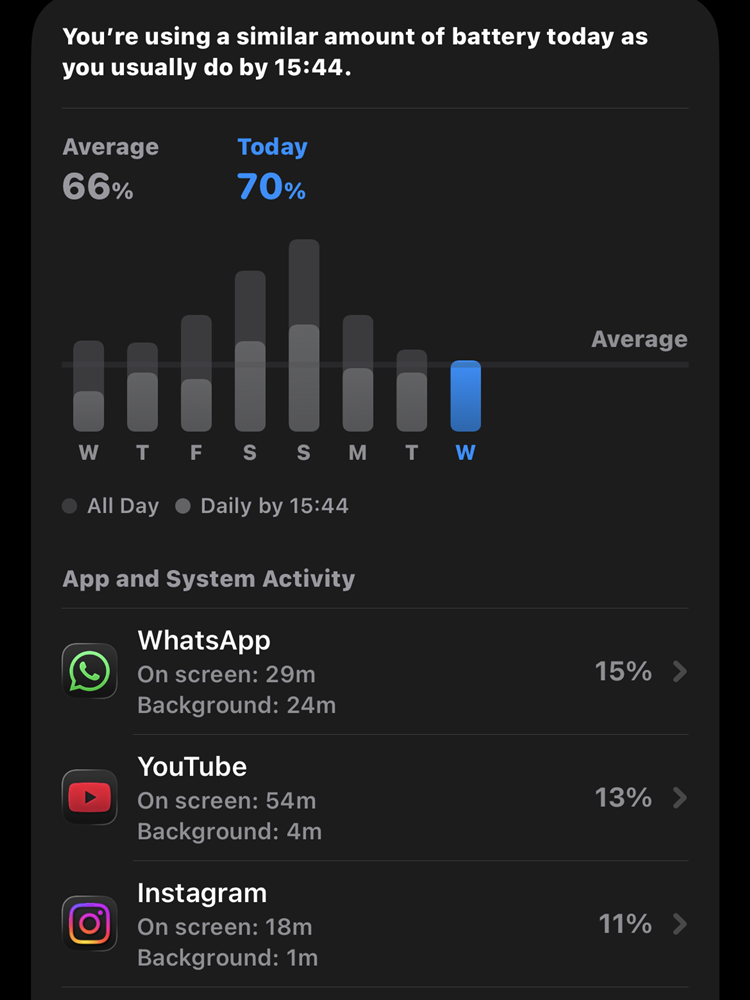Tap today's blue bar in the chart
This screenshot has height=1000, width=750.
pos(465,396)
